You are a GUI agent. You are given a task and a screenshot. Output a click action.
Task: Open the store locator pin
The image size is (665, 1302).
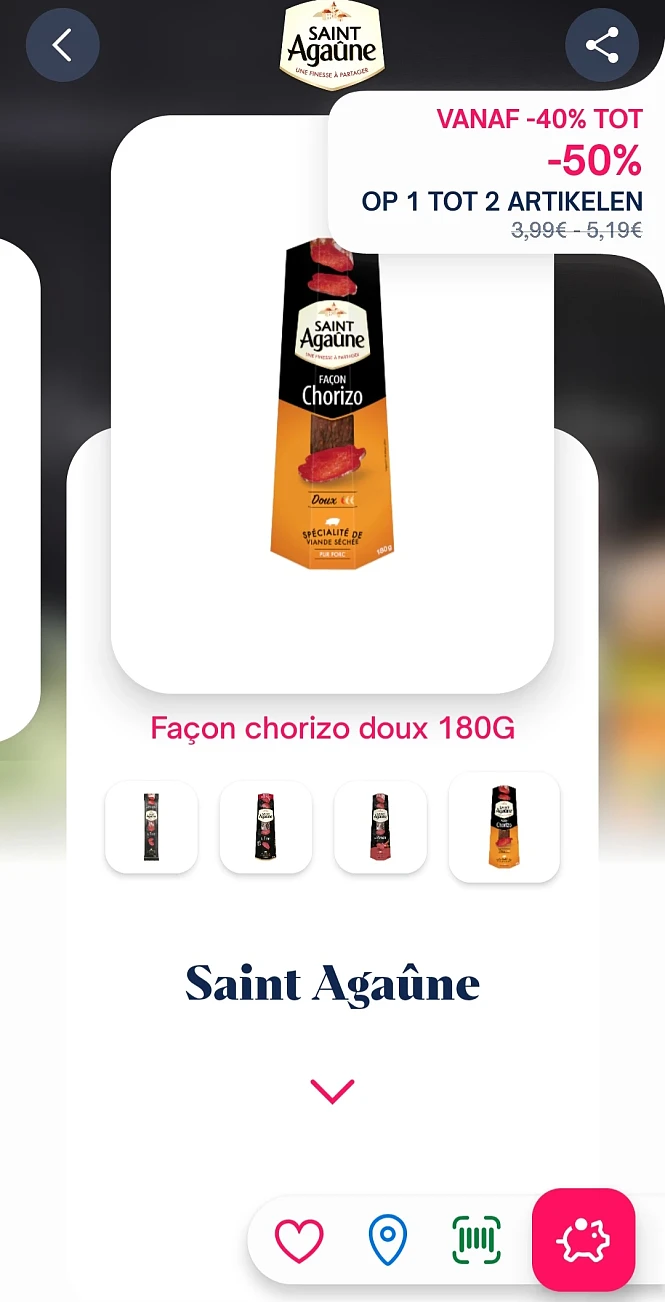coord(388,1241)
